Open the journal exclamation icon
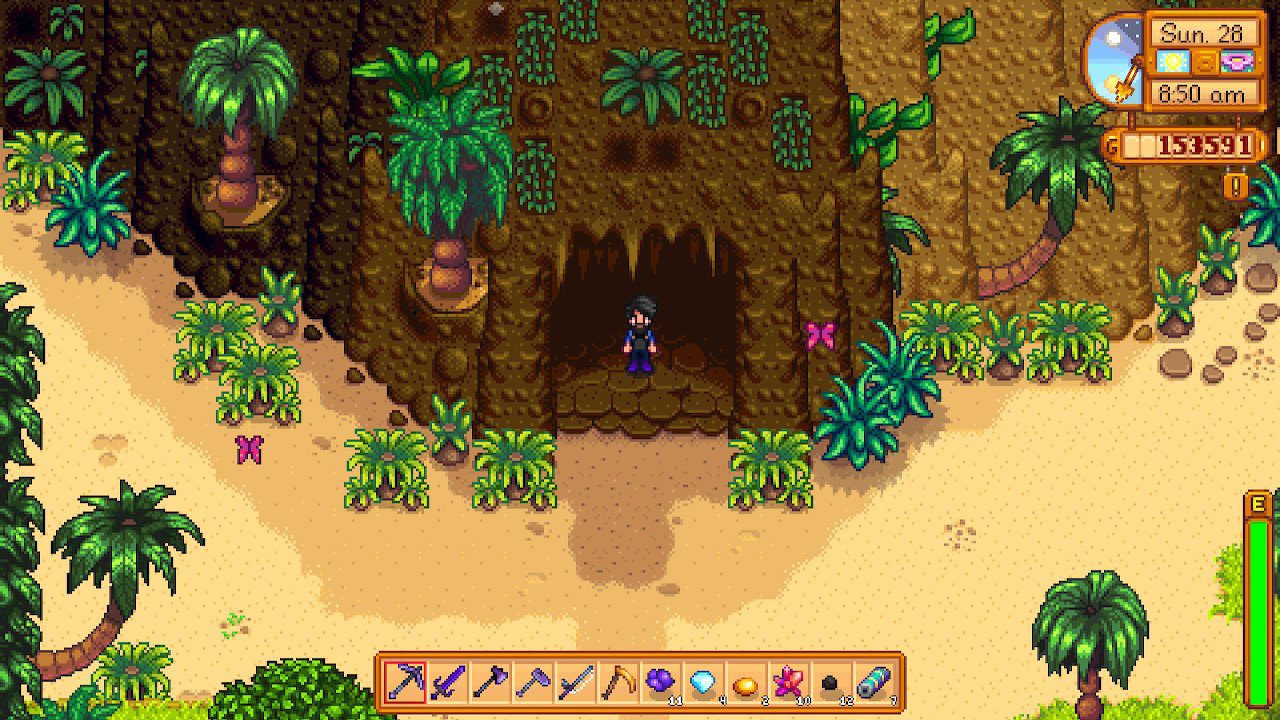The width and height of the screenshot is (1280, 720). pyautogui.click(x=1236, y=186)
